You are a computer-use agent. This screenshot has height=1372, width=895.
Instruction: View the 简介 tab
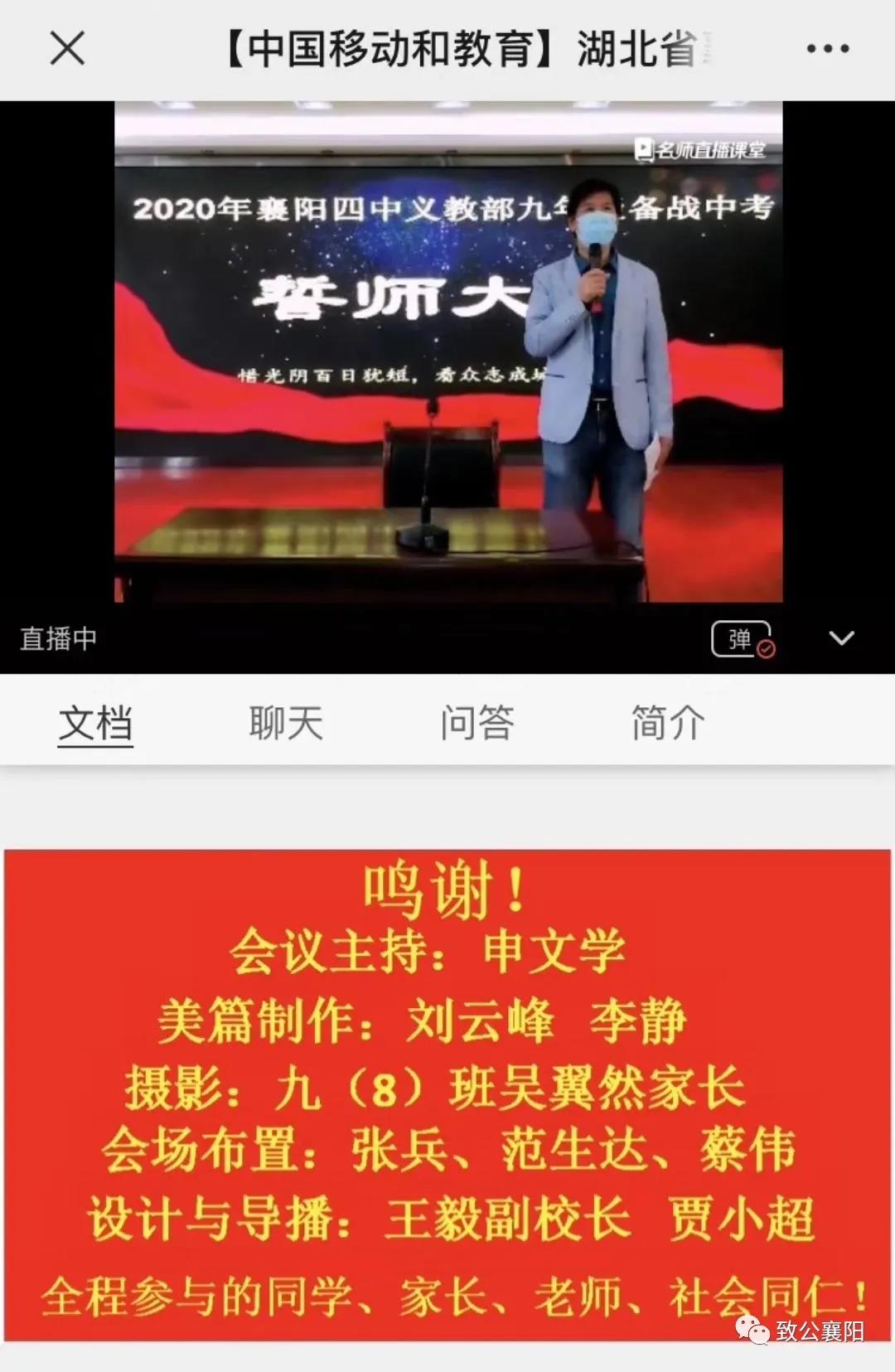click(x=668, y=723)
